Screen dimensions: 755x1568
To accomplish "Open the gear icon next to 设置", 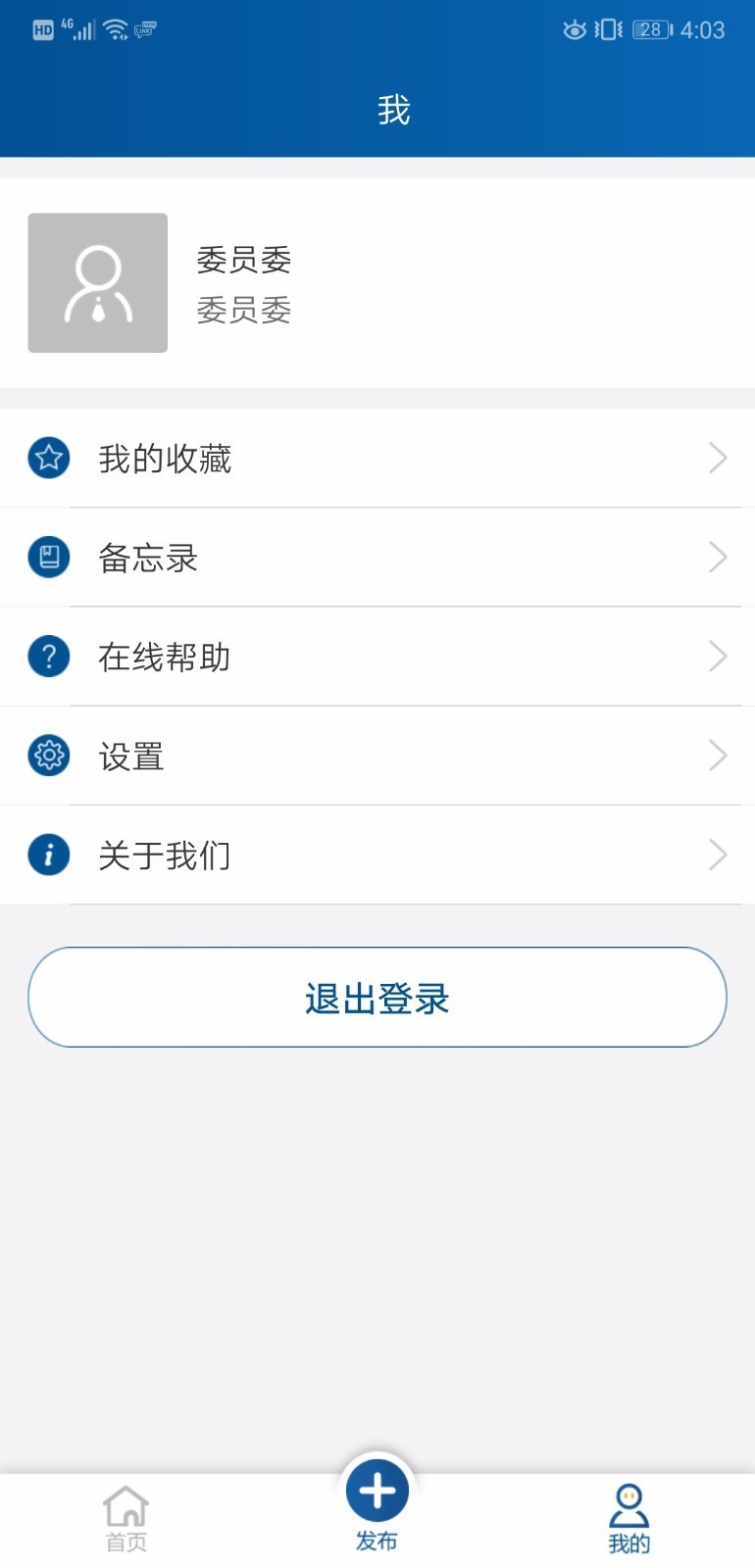I will [47, 755].
